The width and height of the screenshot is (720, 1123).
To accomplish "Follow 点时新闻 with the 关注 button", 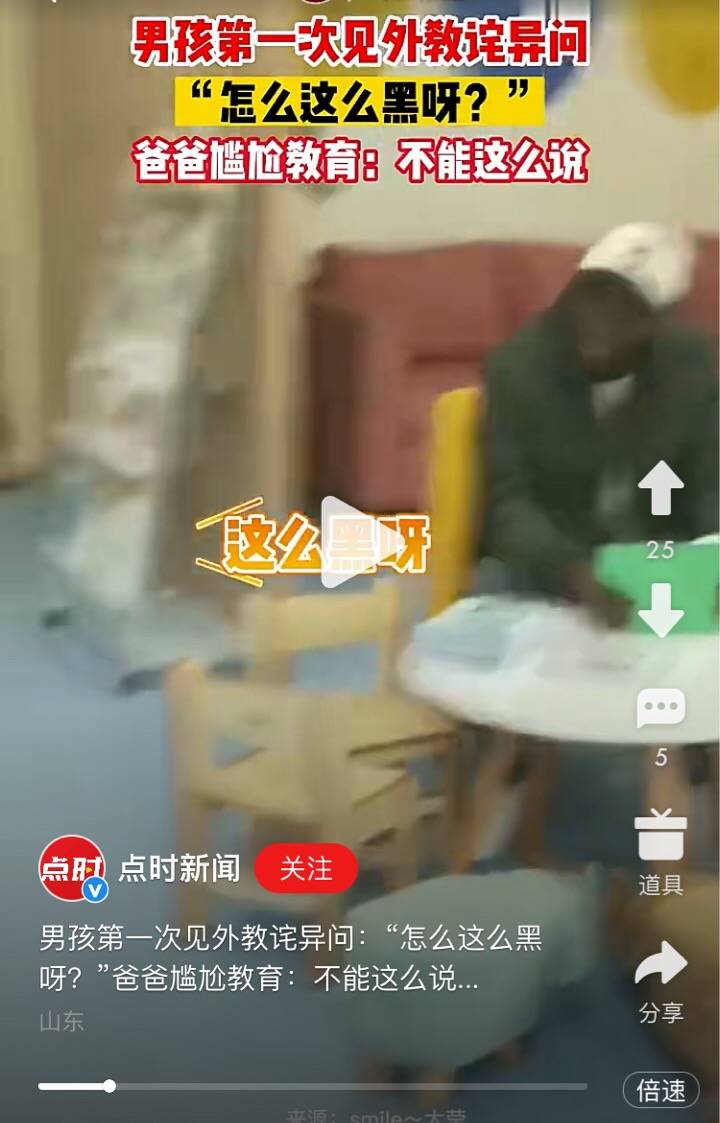I will 306,868.
